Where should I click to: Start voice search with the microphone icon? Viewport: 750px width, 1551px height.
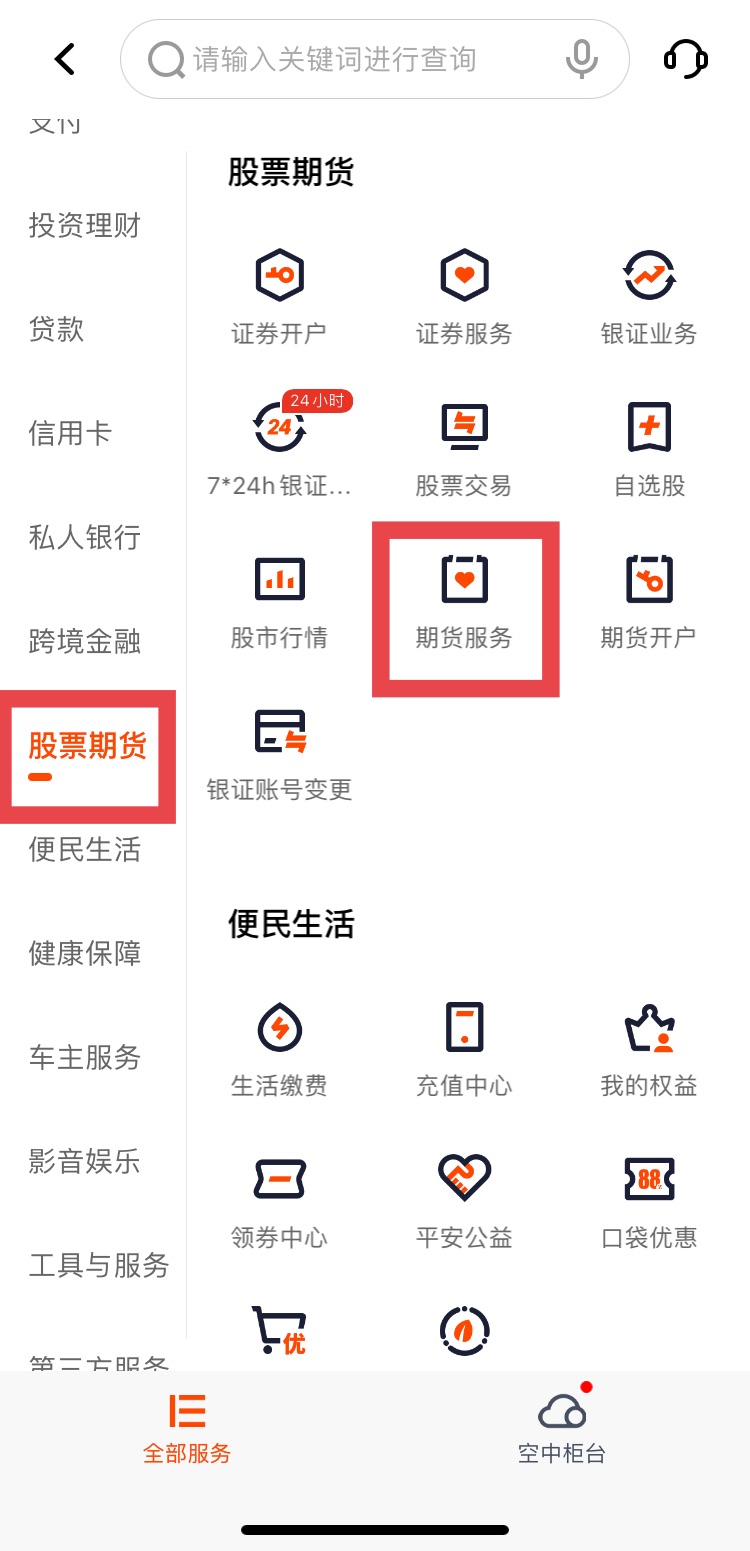click(x=581, y=60)
